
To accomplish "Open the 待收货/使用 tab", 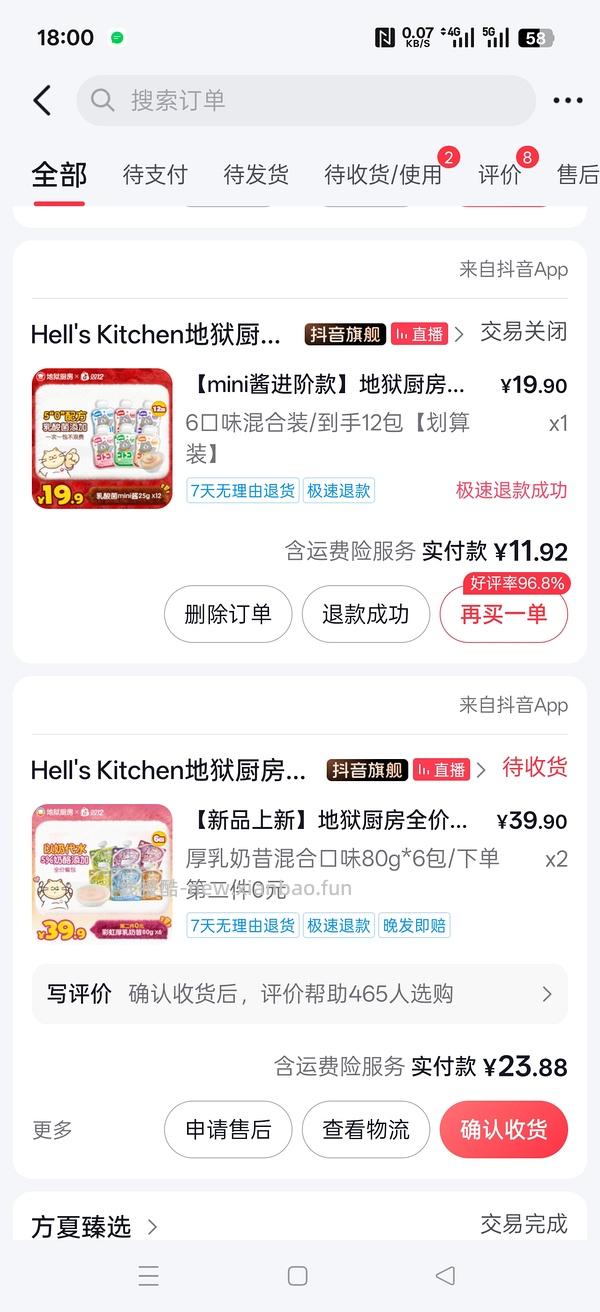I will 383,175.
